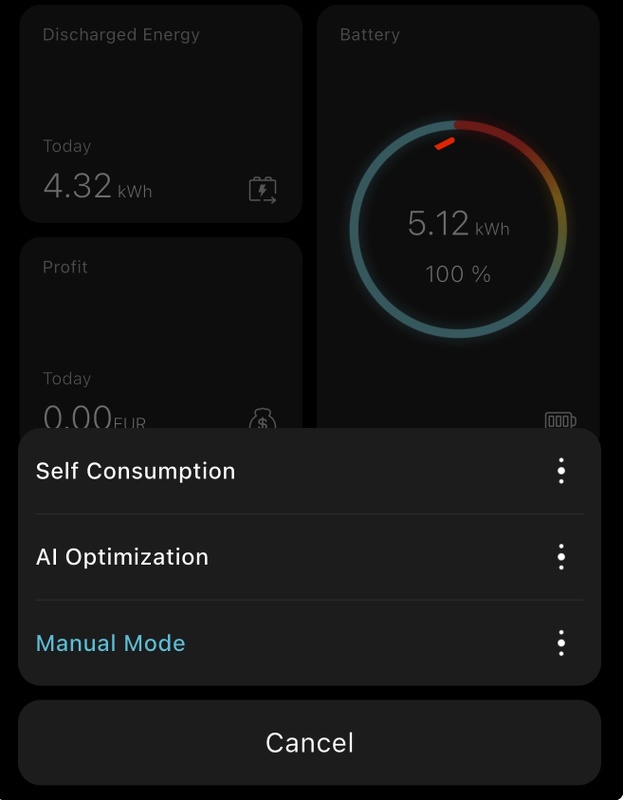Image resolution: width=623 pixels, height=800 pixels.
Task: Open more options for Self Consumption
Action: (561, 471)
